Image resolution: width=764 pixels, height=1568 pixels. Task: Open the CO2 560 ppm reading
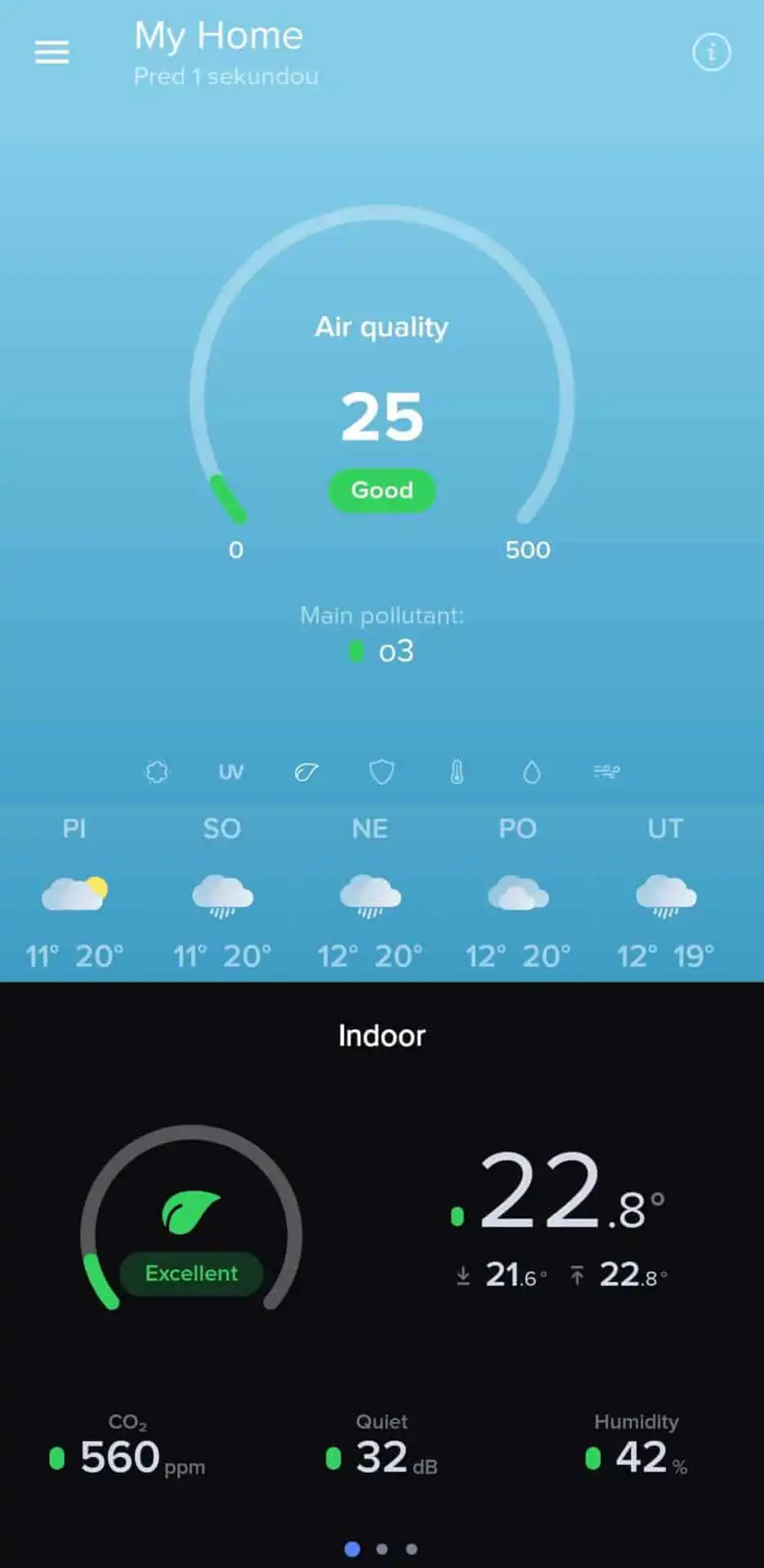127,1448
